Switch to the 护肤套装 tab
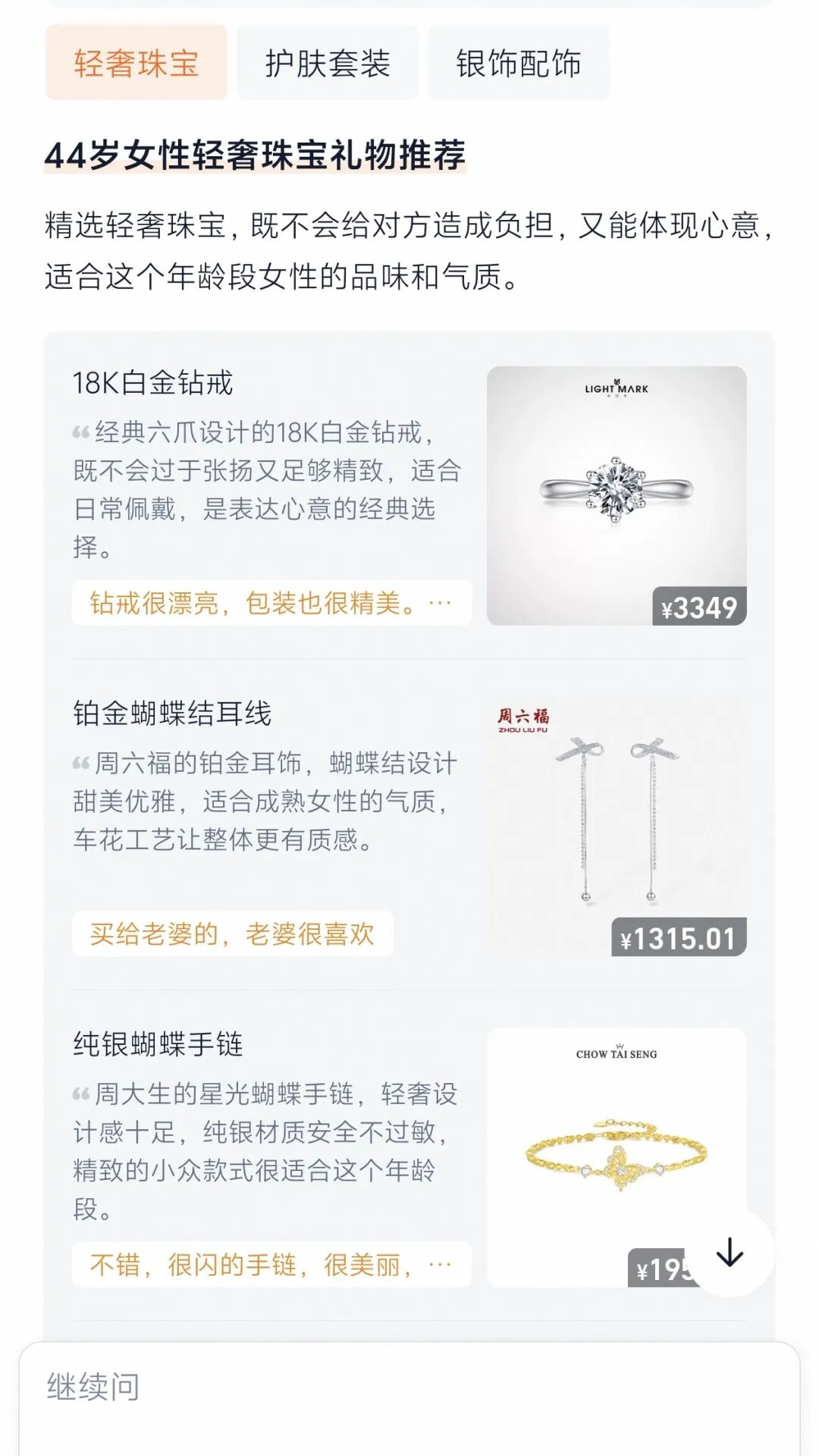The width and height of the screenshot is (819, 1456). (x=328, y=63)
